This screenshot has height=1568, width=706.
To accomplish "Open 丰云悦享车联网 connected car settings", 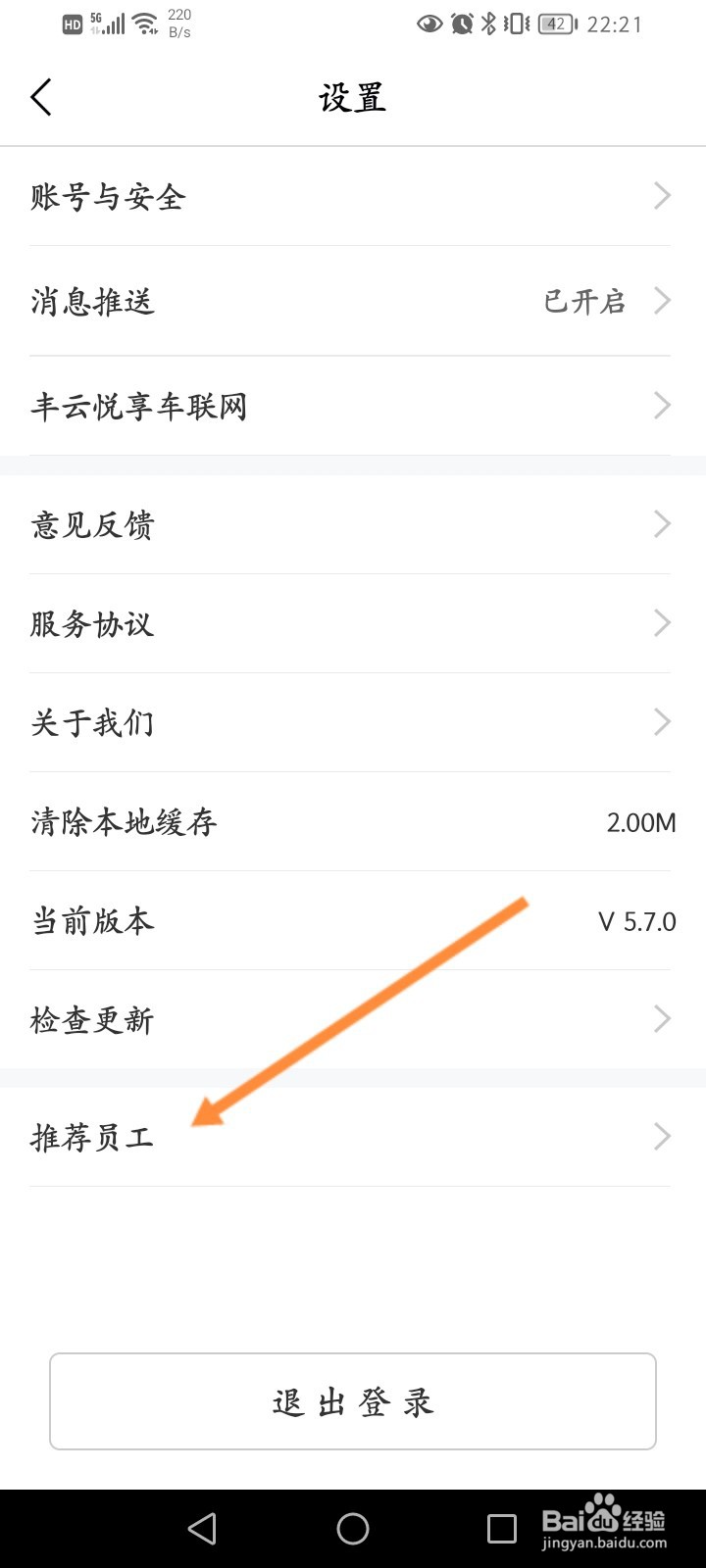I will (x=140, y=406).
